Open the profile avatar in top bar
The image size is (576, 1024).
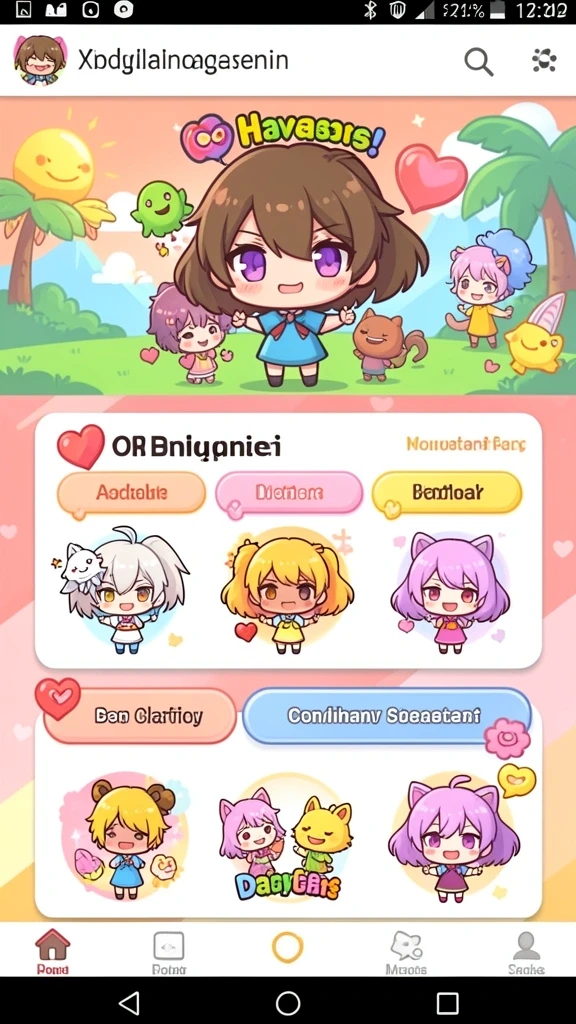[x=40, y=61]
